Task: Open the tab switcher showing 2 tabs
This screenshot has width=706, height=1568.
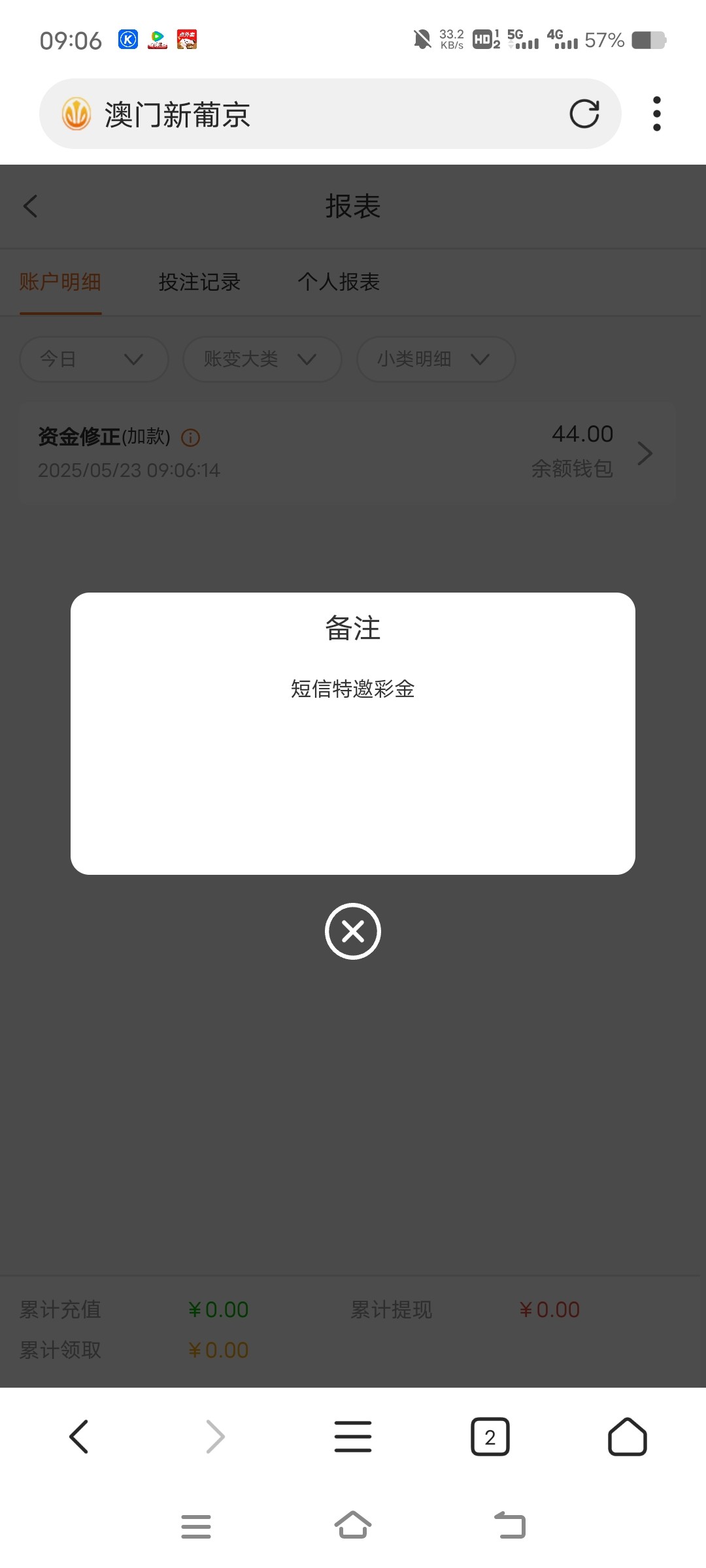Action: [490, 1437]
